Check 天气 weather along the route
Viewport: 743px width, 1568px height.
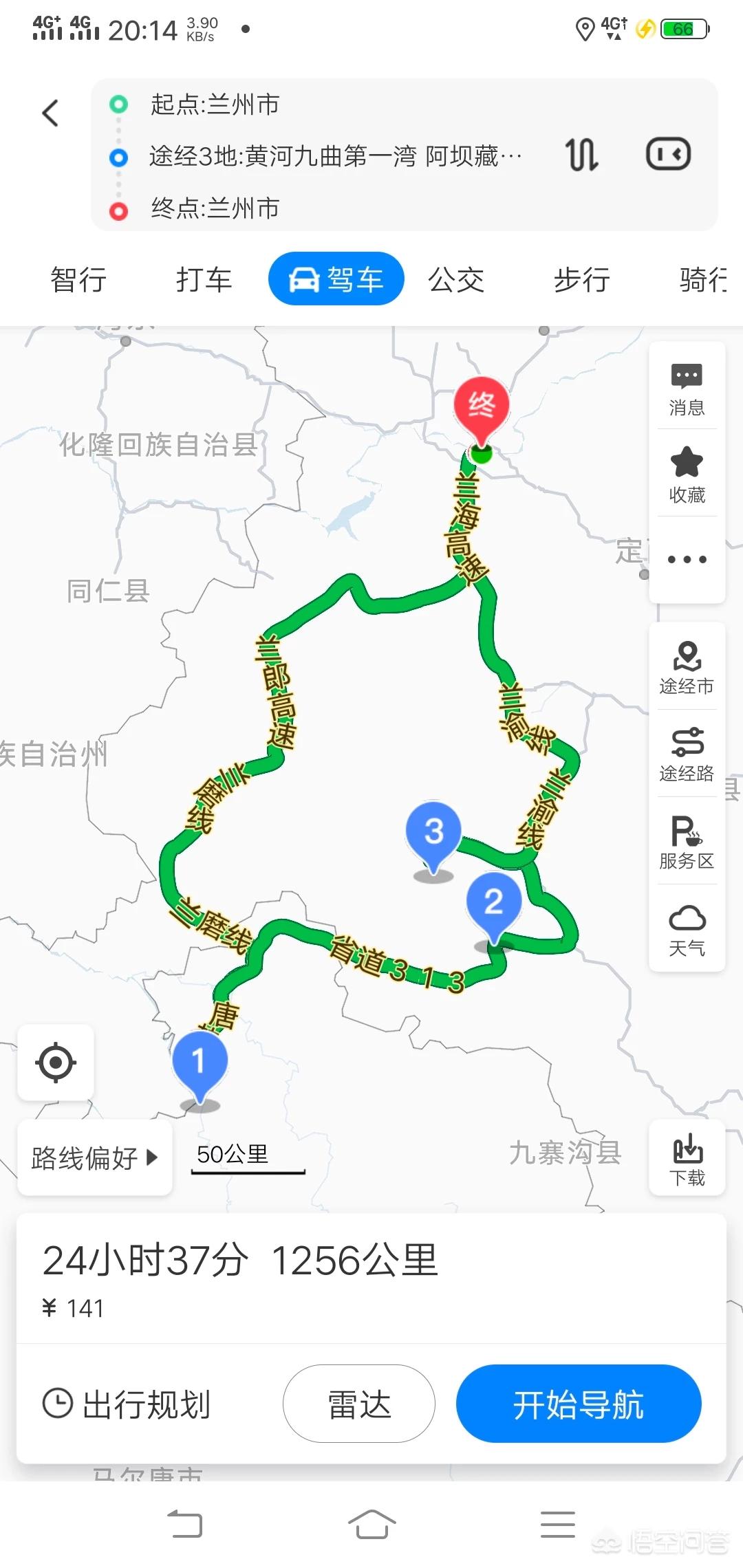click(x=687, y=930)
